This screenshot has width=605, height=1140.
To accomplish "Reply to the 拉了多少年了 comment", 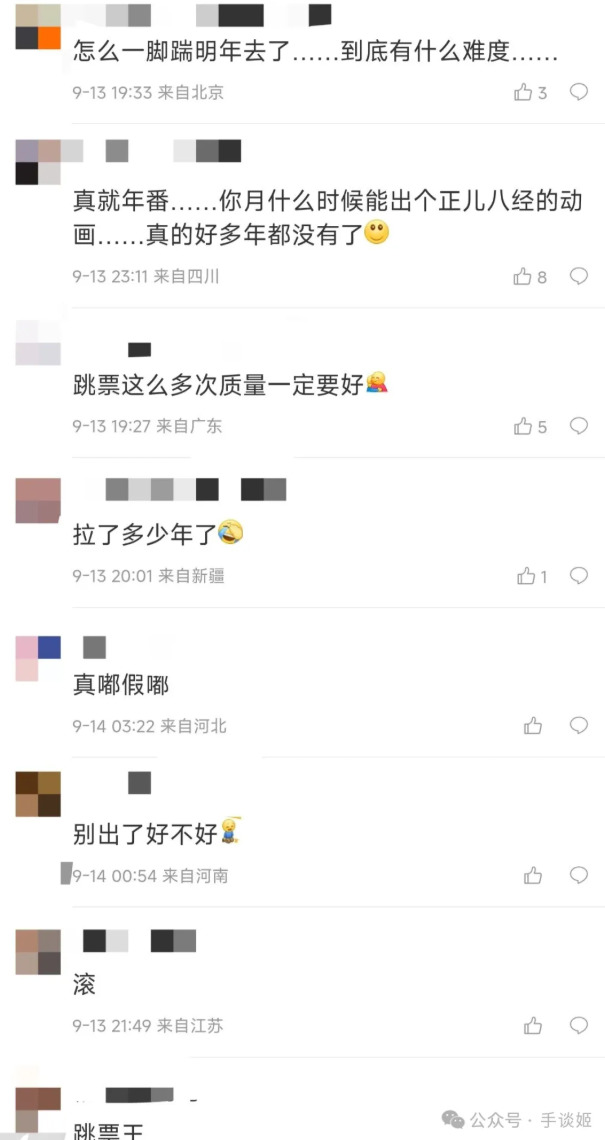I will coord(578,575).
